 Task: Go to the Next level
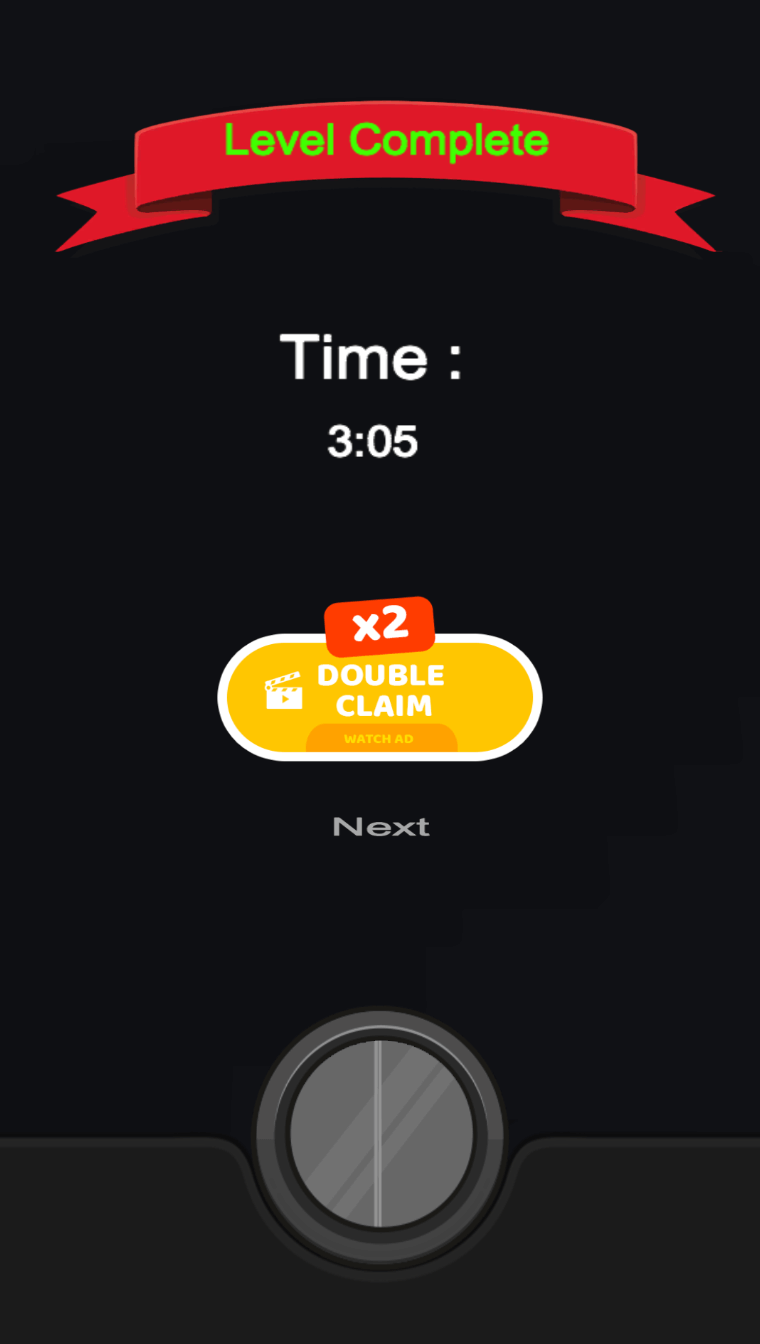tap(381, 827)
